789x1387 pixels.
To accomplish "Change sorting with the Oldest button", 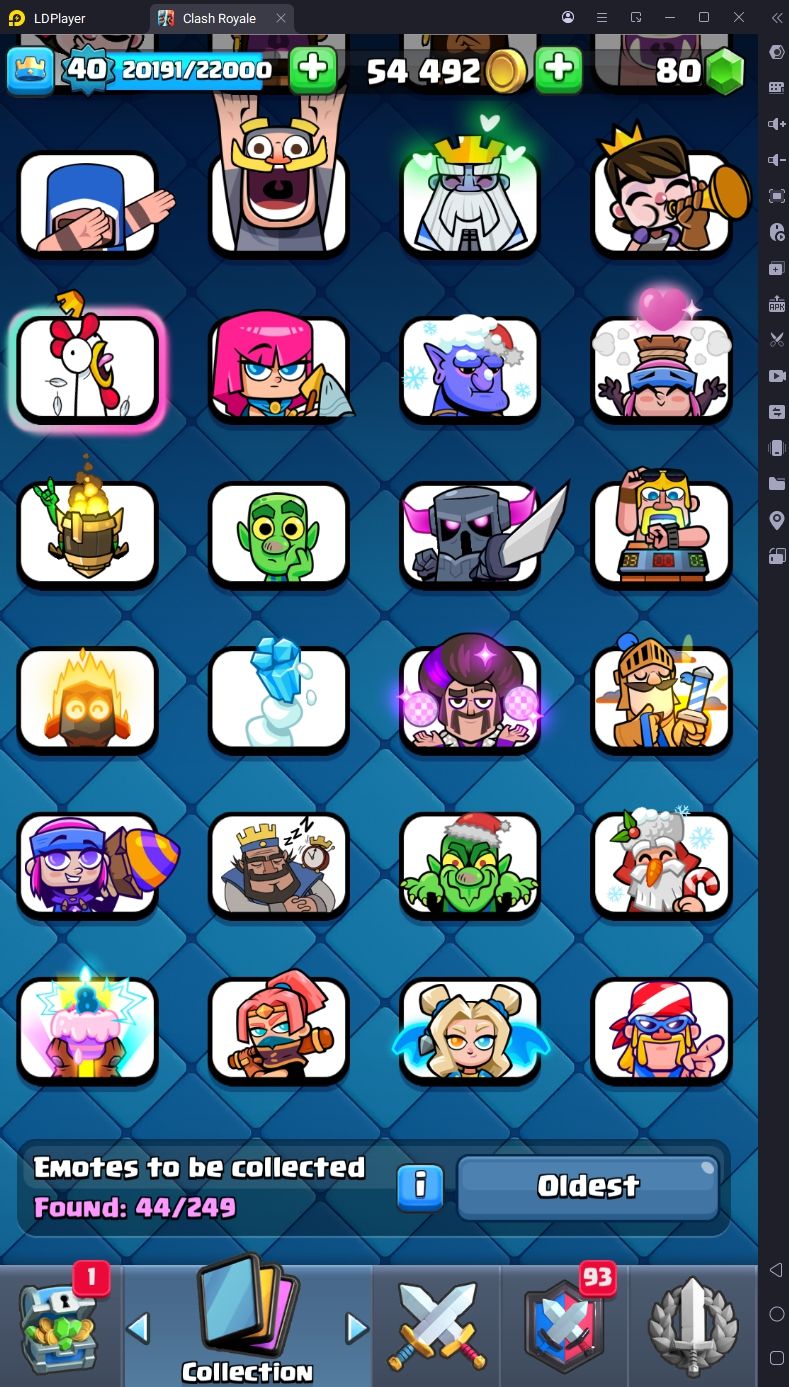I will [x=588, y=1187].
